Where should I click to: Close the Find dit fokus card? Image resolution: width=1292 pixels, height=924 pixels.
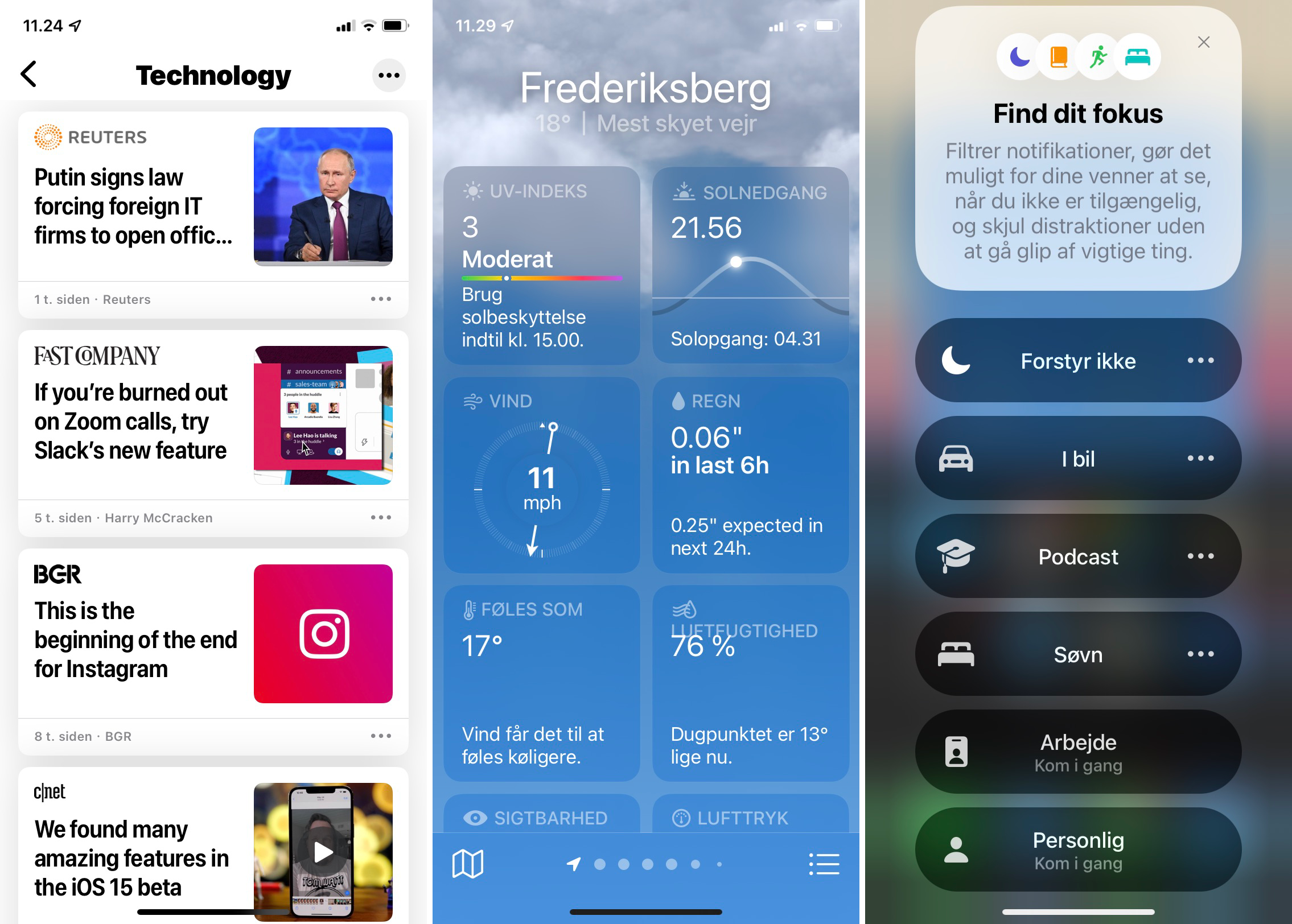point(1203,43)
